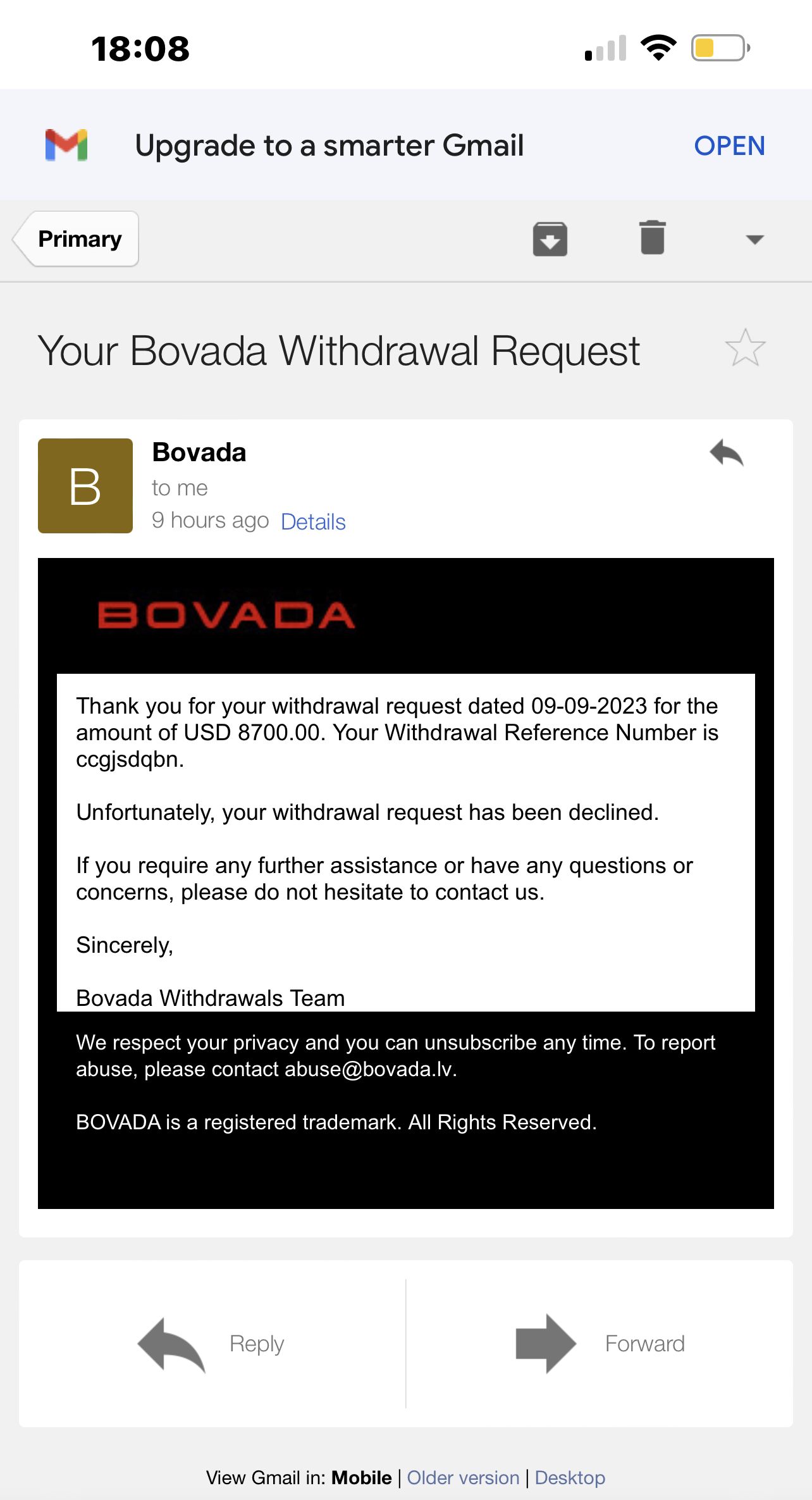Viewport: 812px width, 1500px height.
Task: Tap the reply arrow beside Bovada sender
Action: point(726,453)
